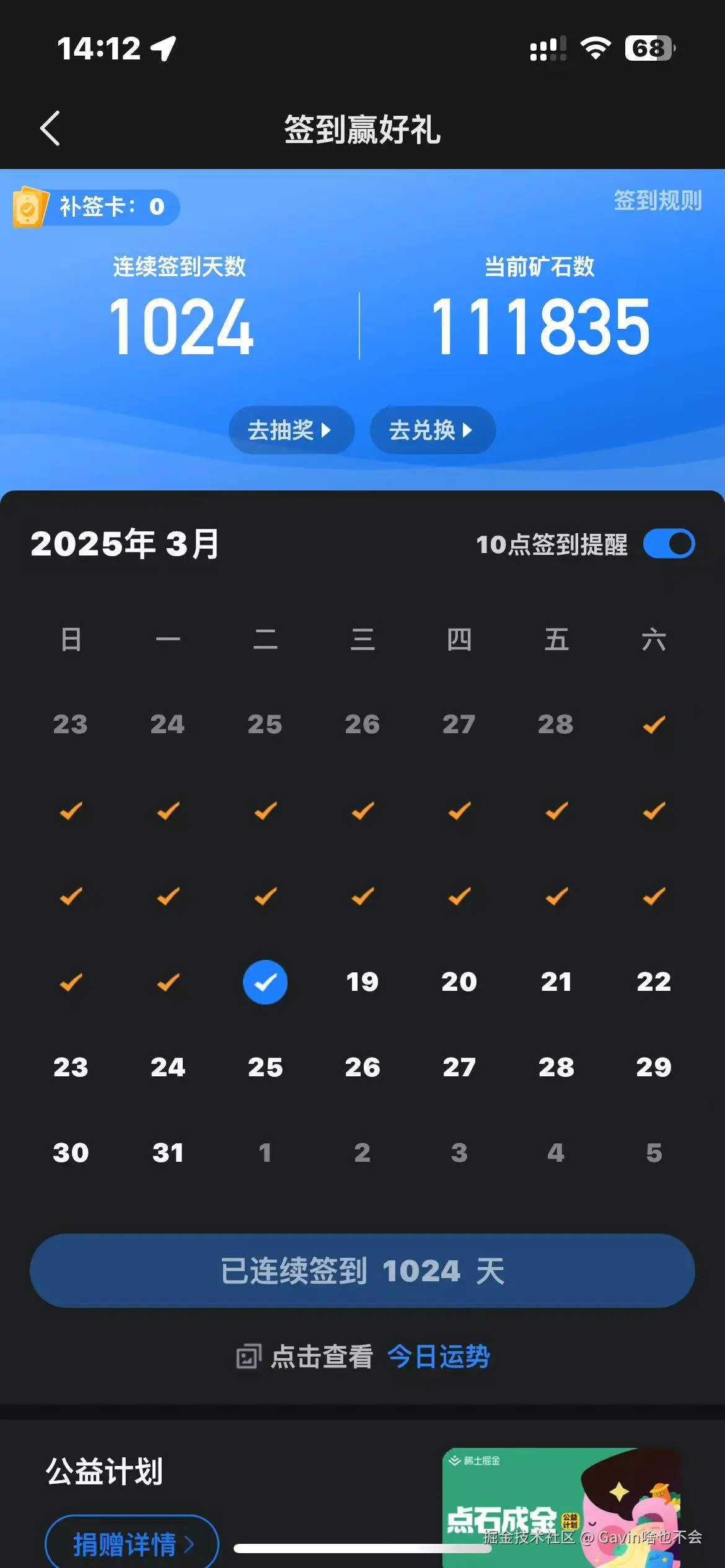Select March 19 on the calendar
The image size is (725, 1568).
pyautogui.click(x=362, y=982)
